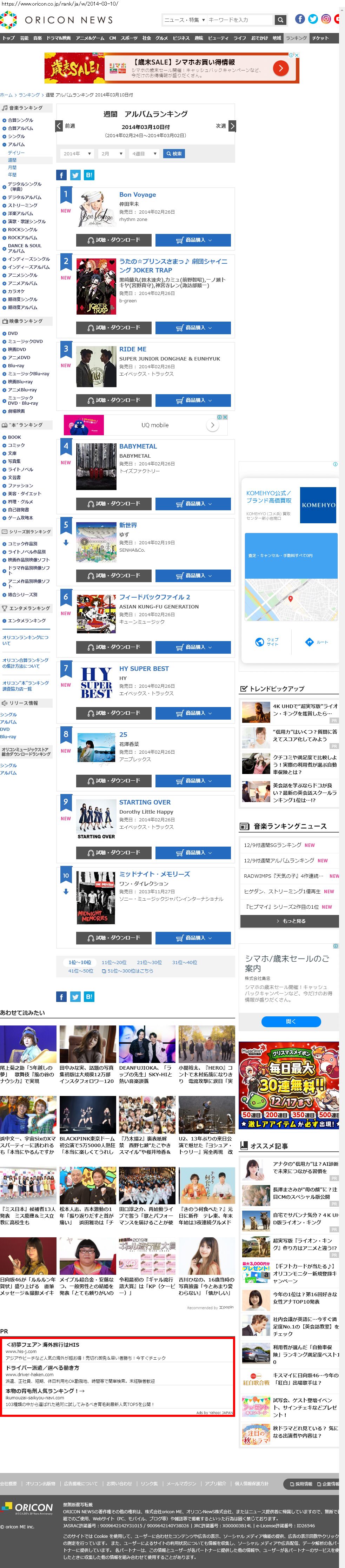The image size is (345, 1568).
Task: Open HY SUPER BEST album link
Action: click(144, 668)
